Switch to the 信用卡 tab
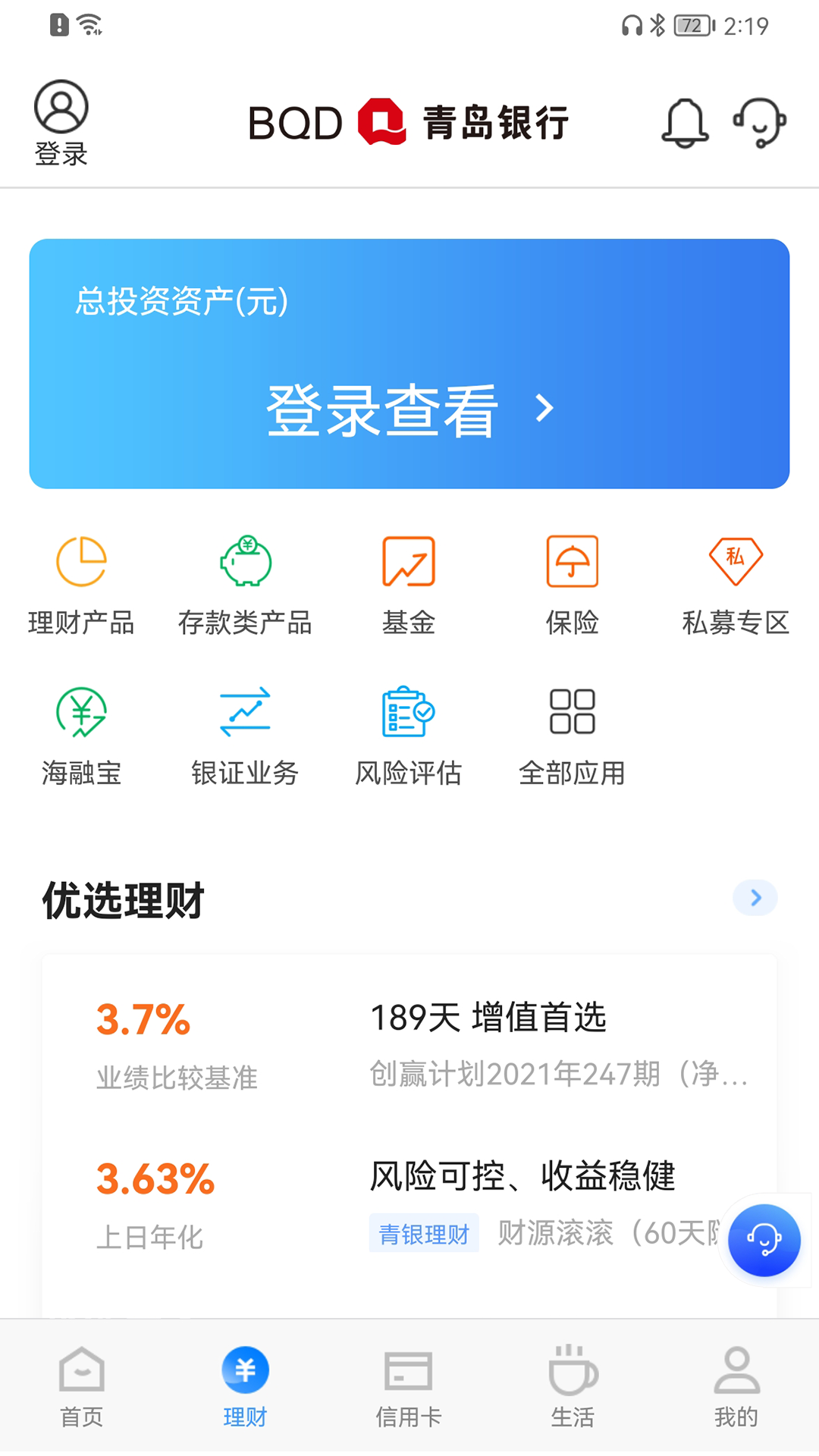819x1456 pixels. coord(409,1395)
